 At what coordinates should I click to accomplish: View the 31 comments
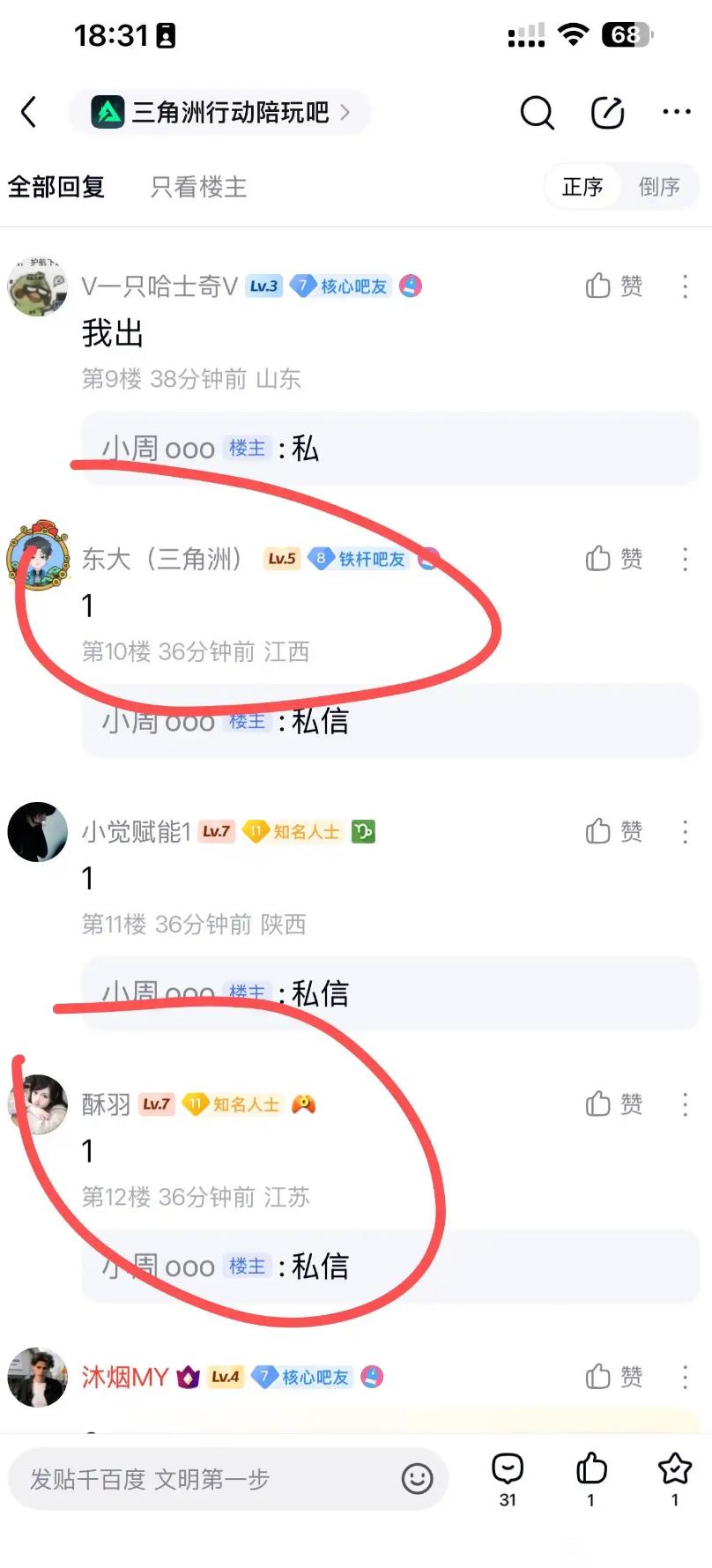coord(508,1477)
